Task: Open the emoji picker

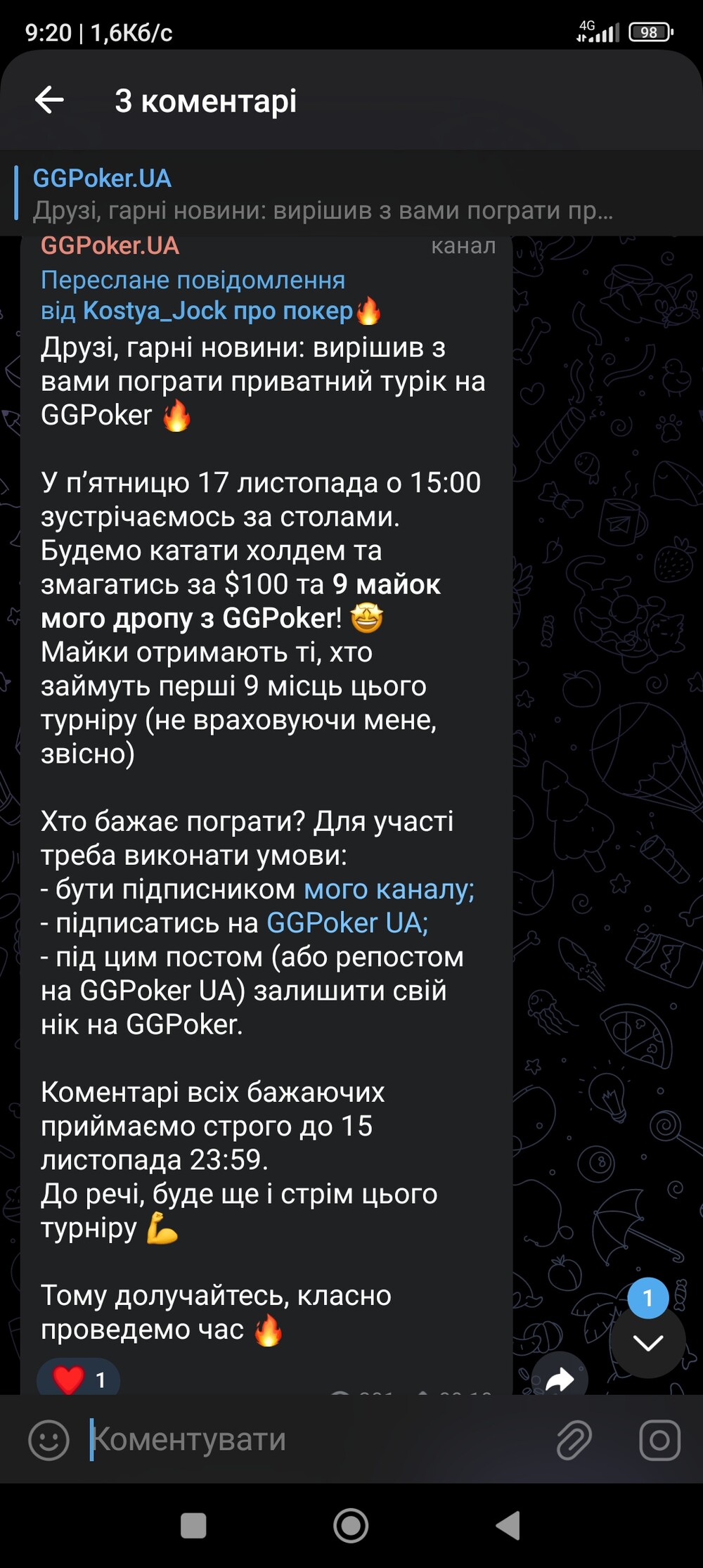Action: [49, 1440]
